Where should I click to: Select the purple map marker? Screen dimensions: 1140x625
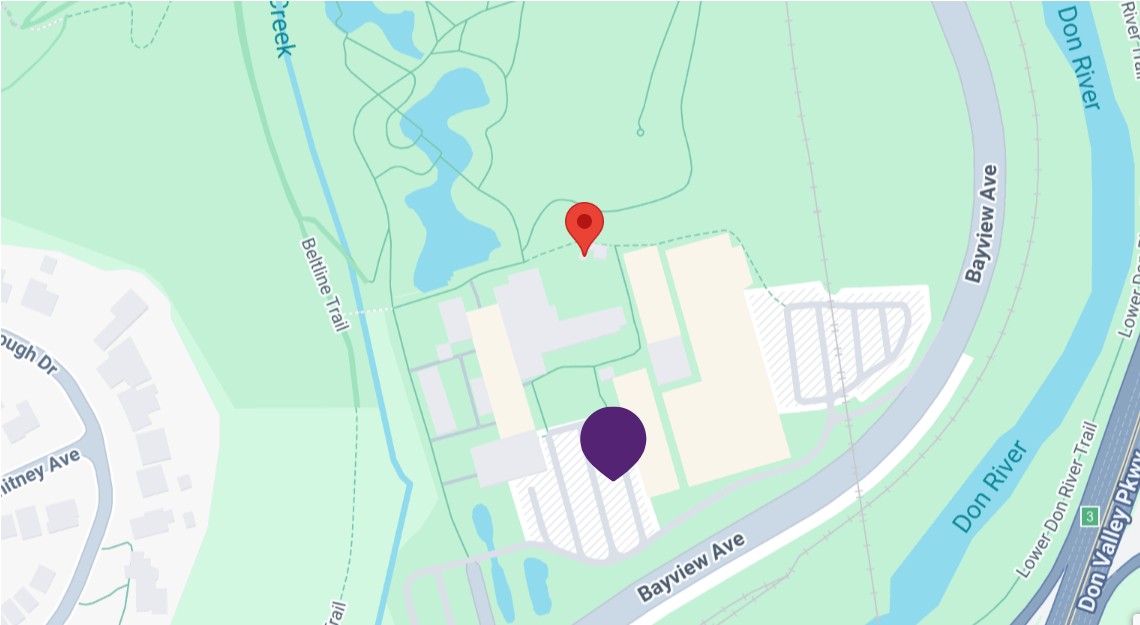613,438
